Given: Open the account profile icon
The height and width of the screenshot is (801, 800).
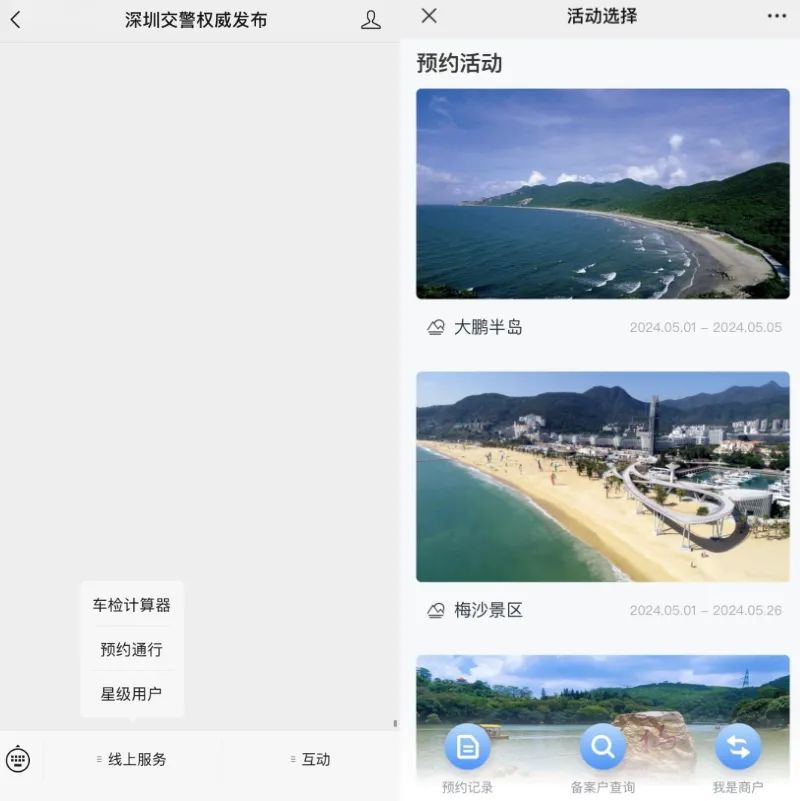Looking at the screenshot, I should click(x=371, y=20).
